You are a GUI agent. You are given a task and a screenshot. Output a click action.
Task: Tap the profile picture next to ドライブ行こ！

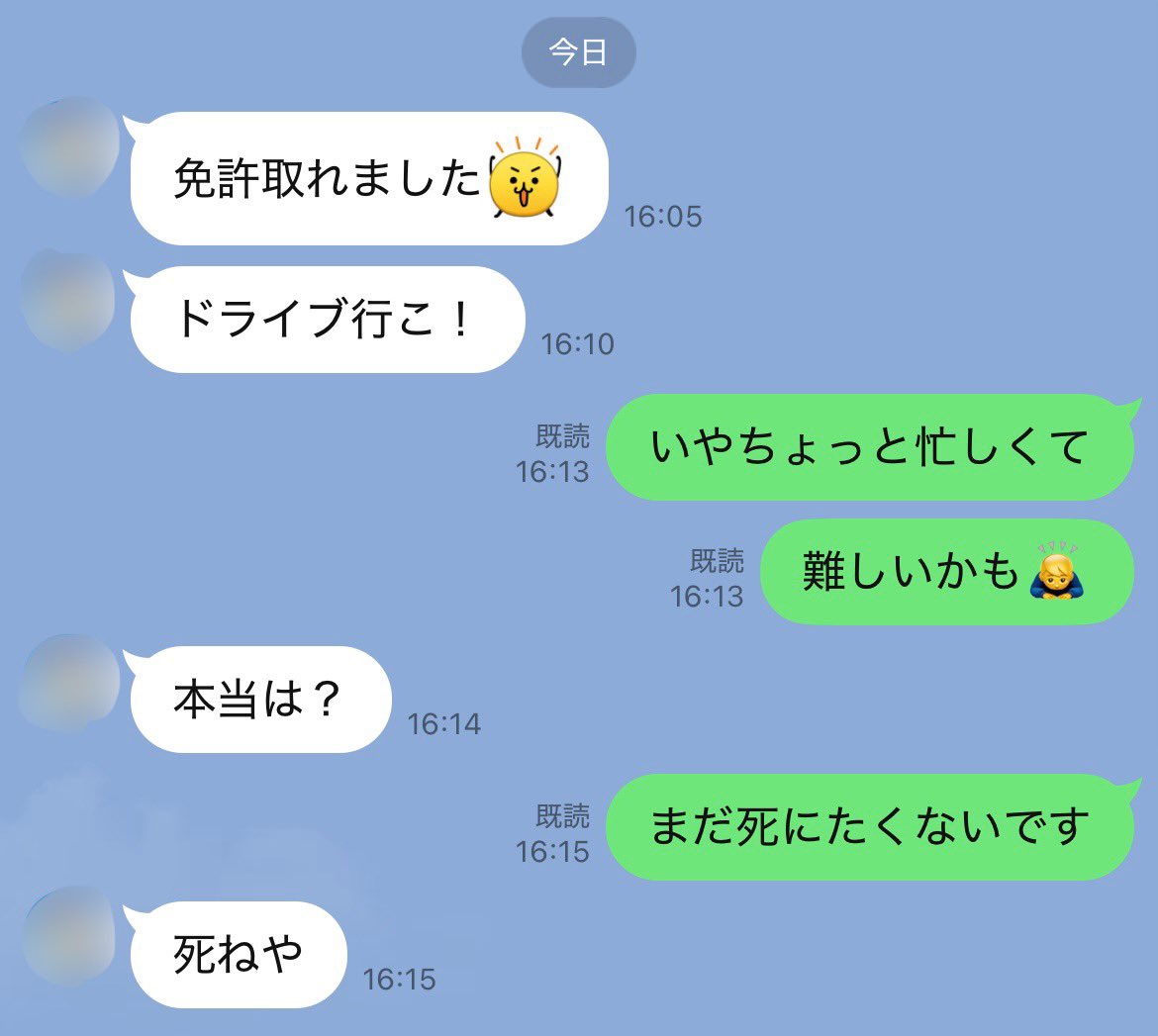tap(69, 299)
